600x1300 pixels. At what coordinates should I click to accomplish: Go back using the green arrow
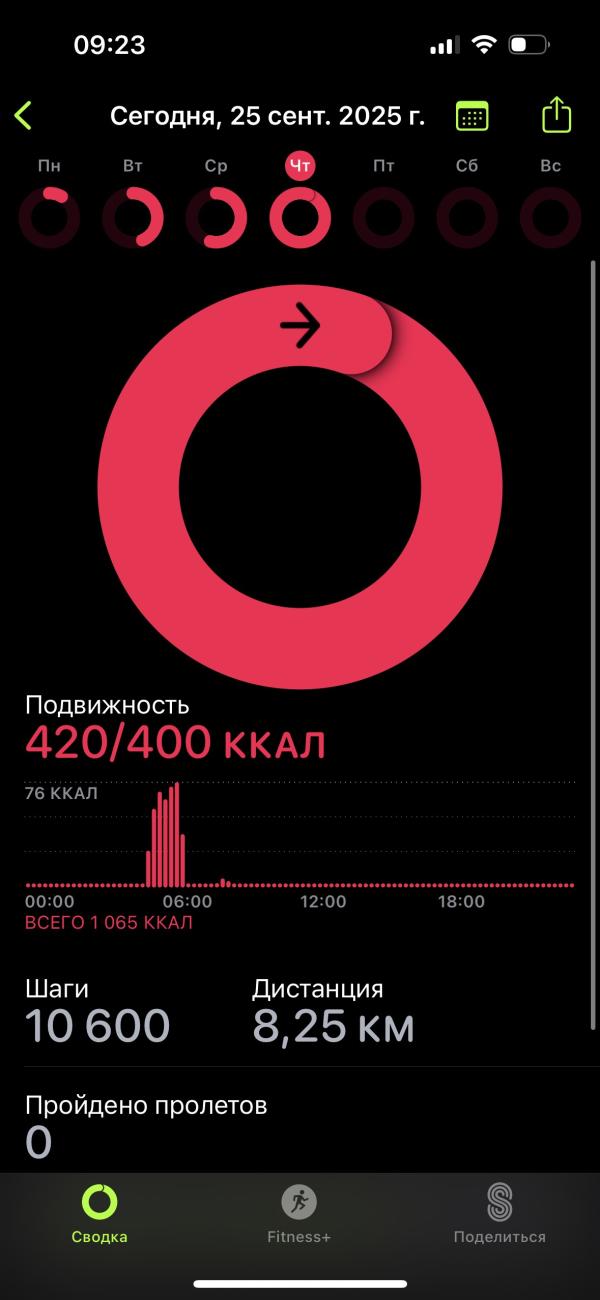click(x=24, y=116)
